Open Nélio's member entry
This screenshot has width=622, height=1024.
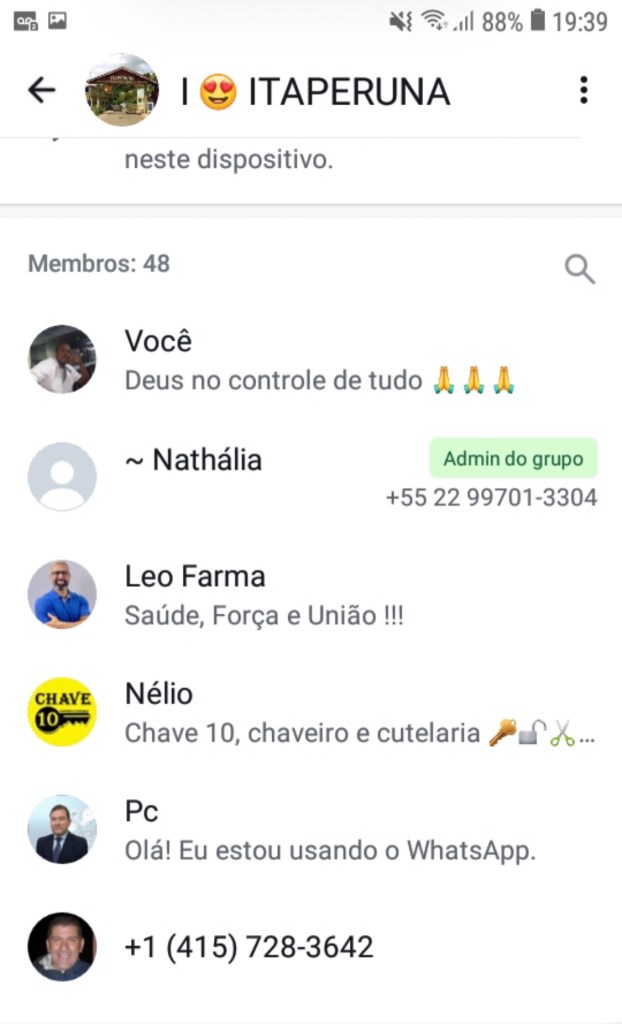click(310, 712)
